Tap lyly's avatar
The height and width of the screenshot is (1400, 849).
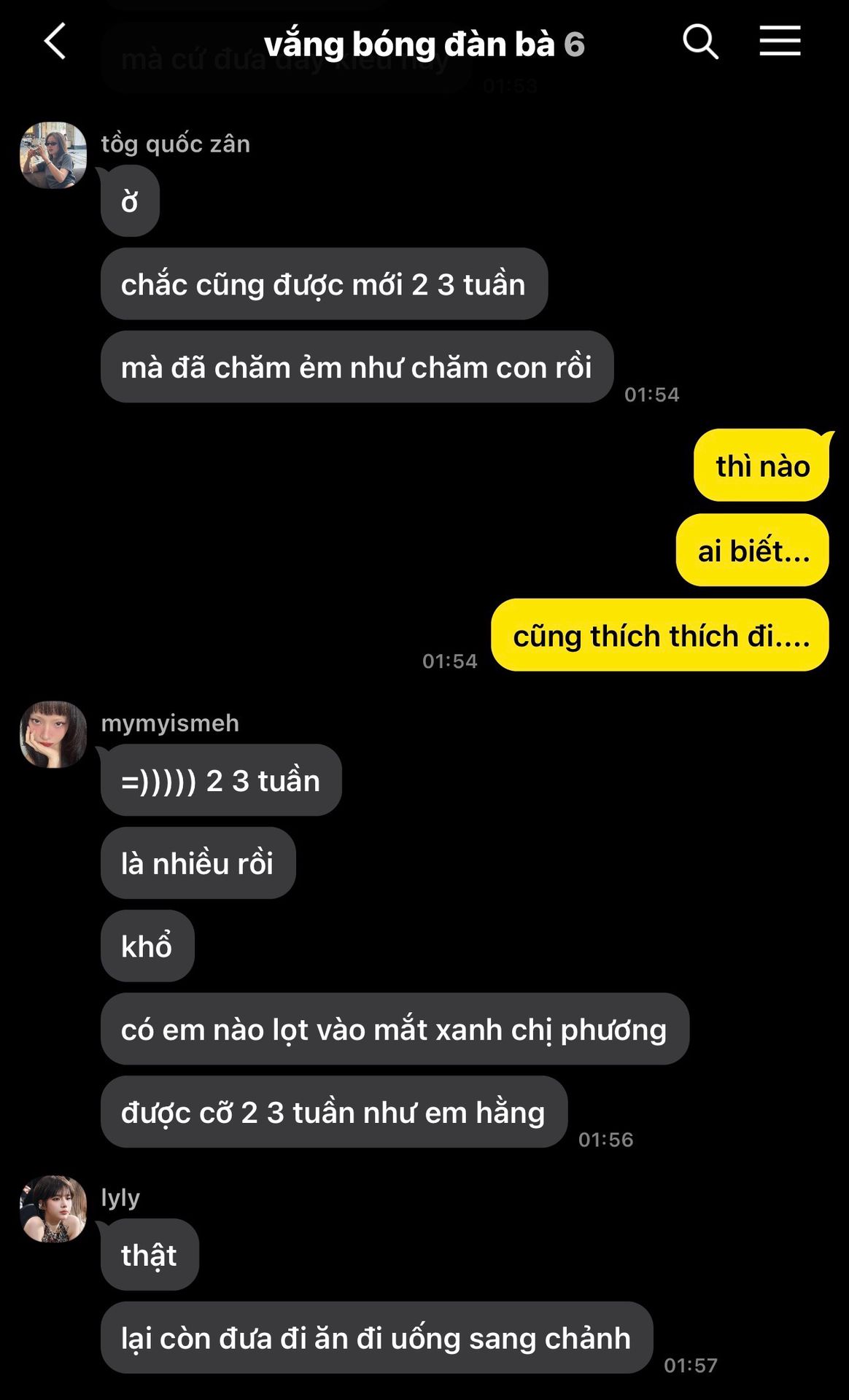[x=53, y=1208]
